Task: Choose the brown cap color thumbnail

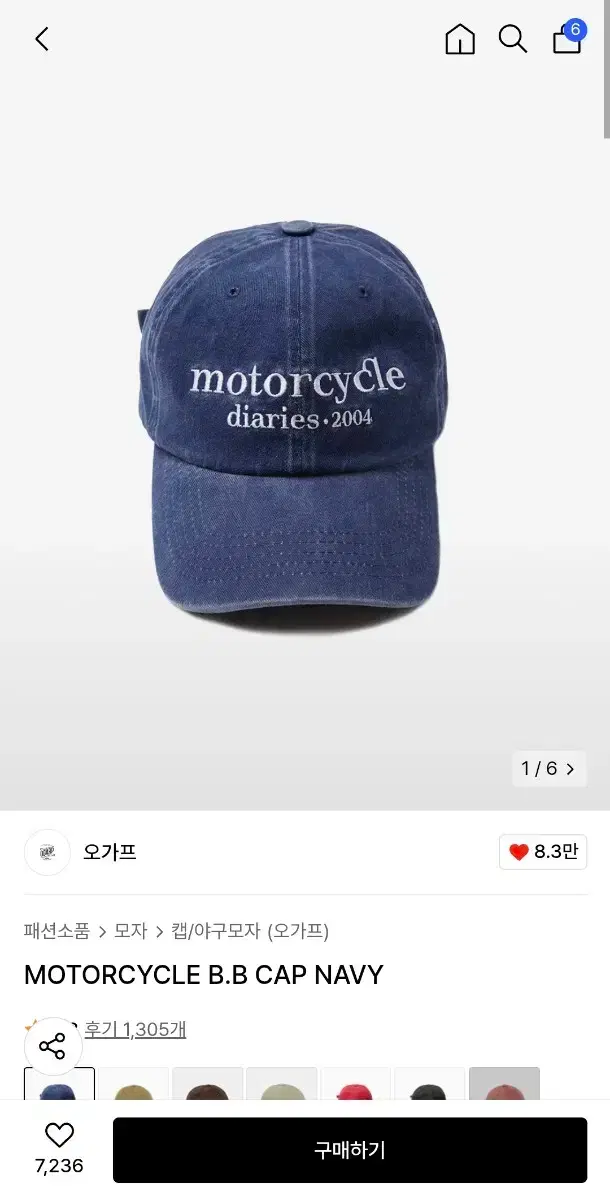Action: pyautogui.click(x=208, y=1084)
